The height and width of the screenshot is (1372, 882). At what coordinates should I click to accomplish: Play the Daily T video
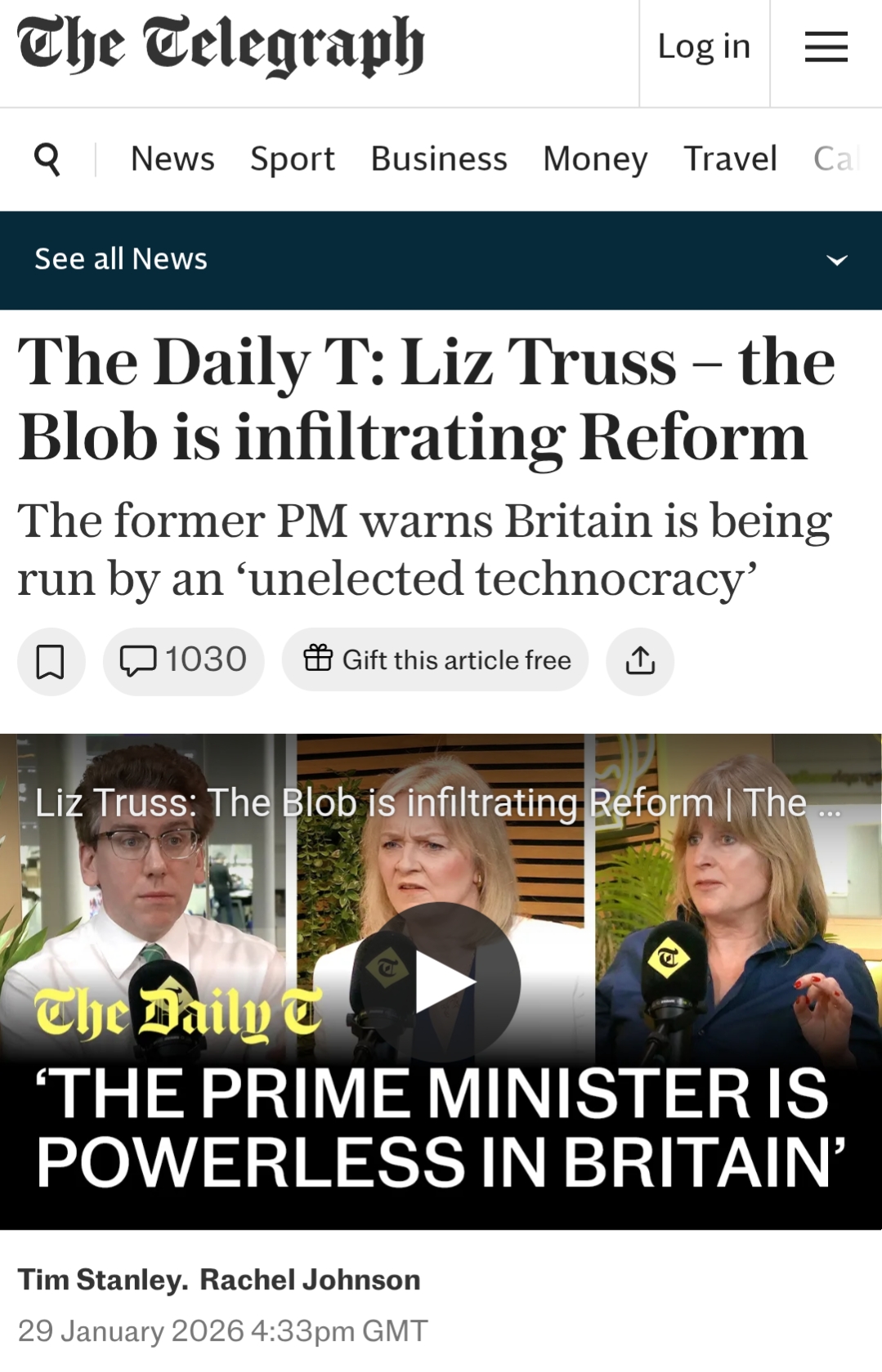(441, 980)
